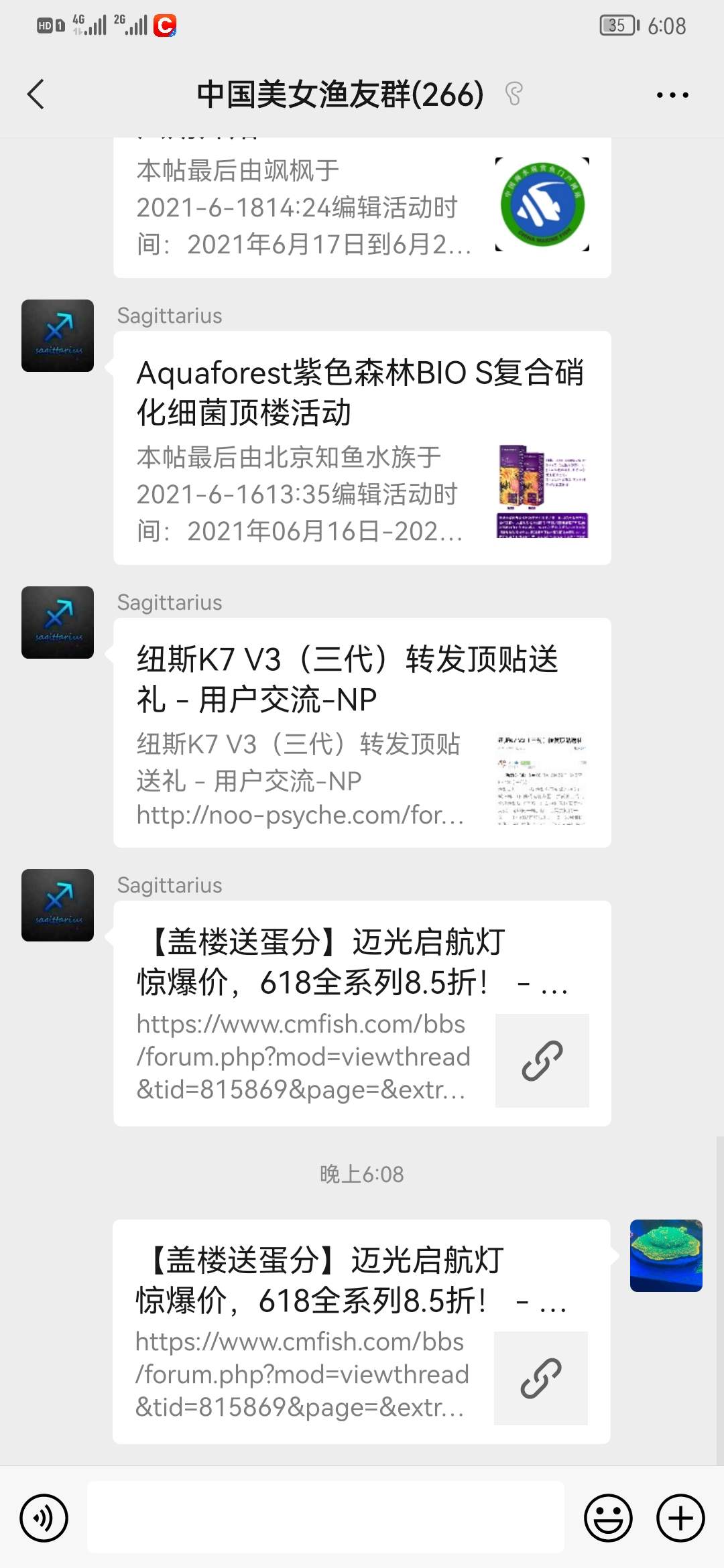Viewport: 724px width, 1568px height.
Task: Open my own profile avatar
Action: [666, 1255]
